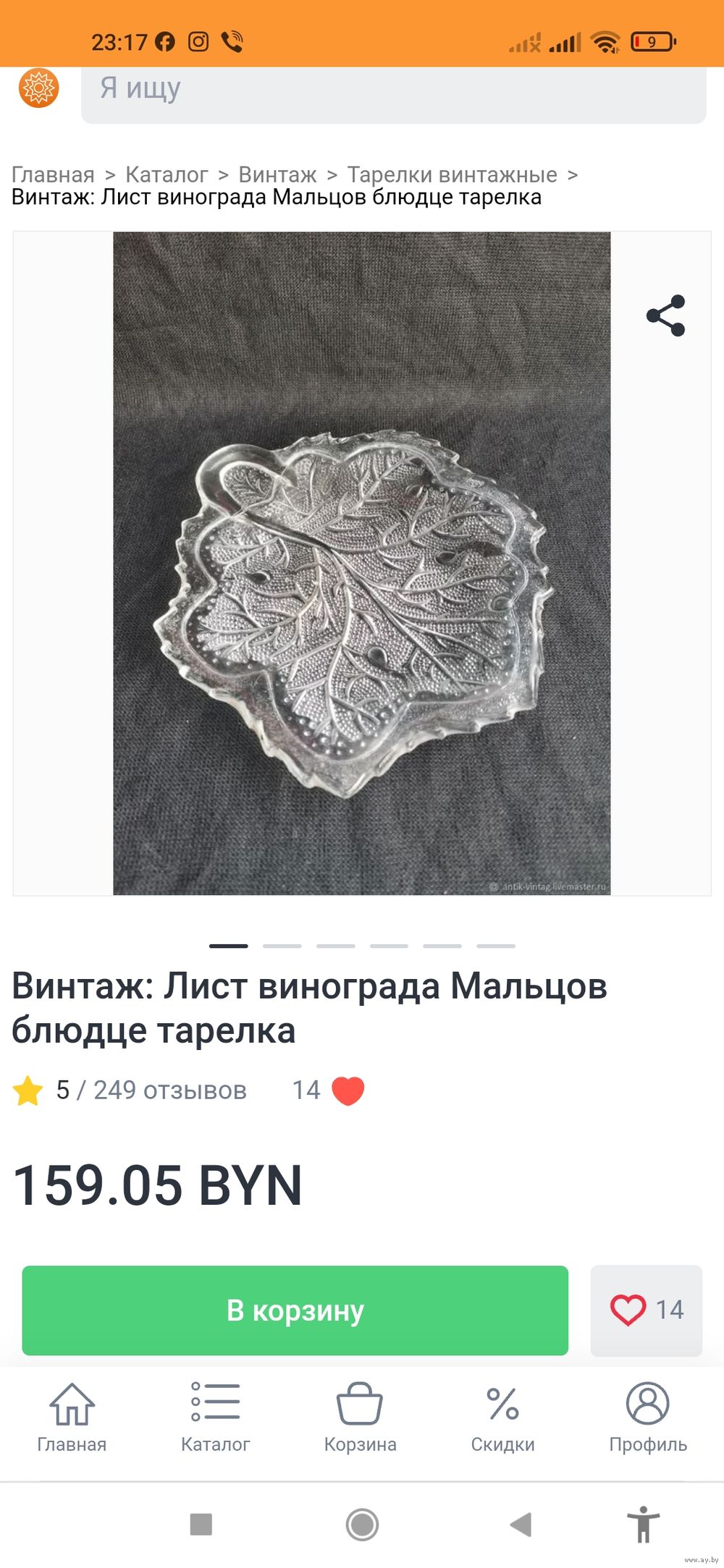Open the «Скидки» tab
Viewport: 724px width, 1568px height.
(x=502, y=1418)
